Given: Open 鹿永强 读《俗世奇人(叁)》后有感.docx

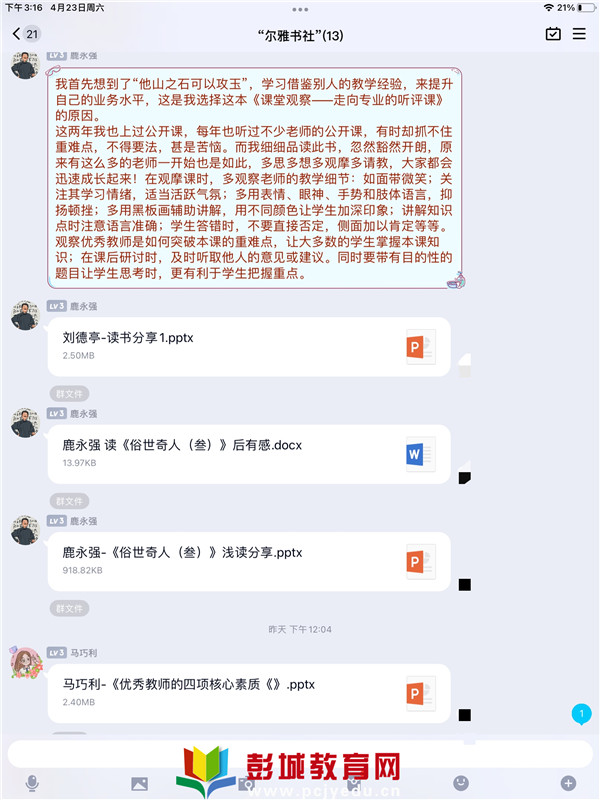Looking at the screenshot, I should coord(250,454).
